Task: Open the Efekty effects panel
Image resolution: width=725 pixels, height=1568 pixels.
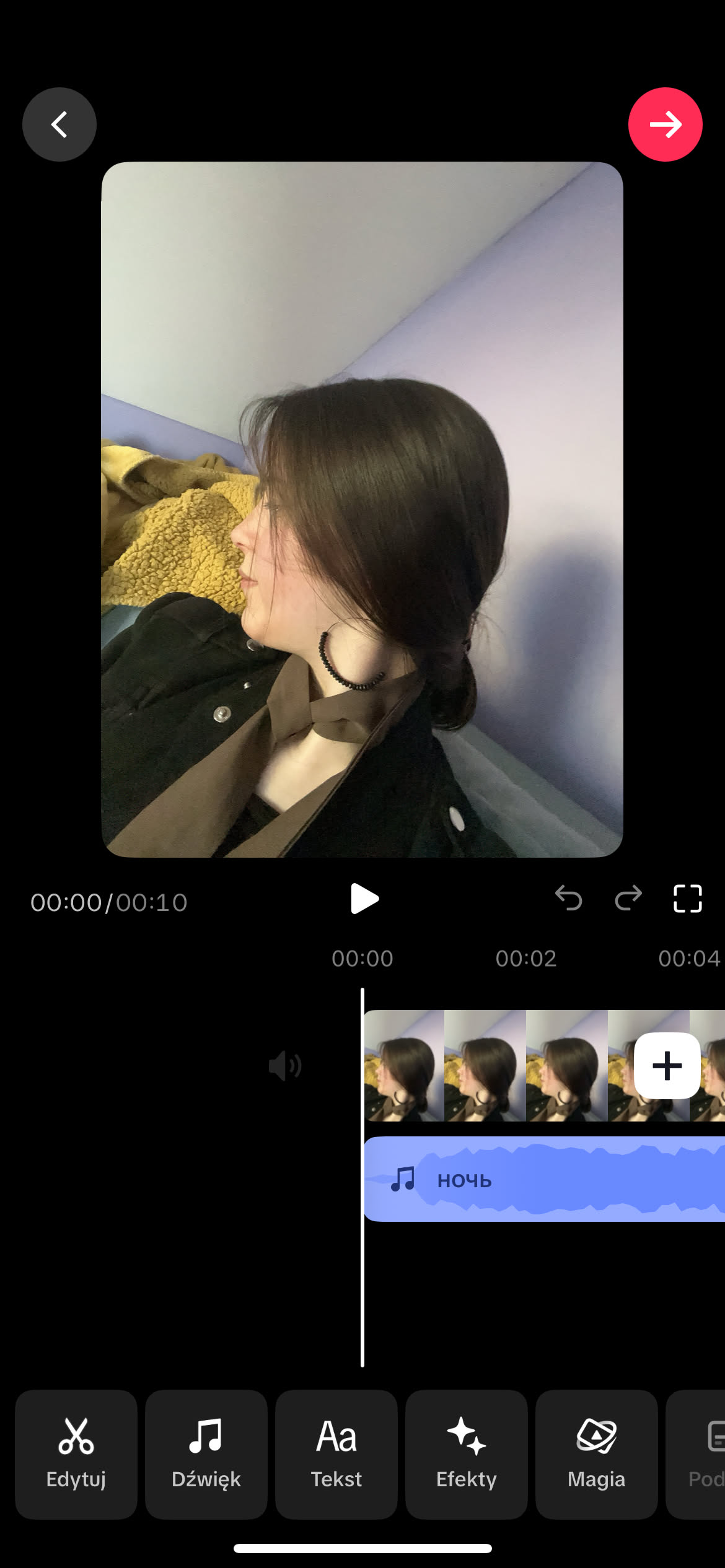Action: (x=467, y=1454)
